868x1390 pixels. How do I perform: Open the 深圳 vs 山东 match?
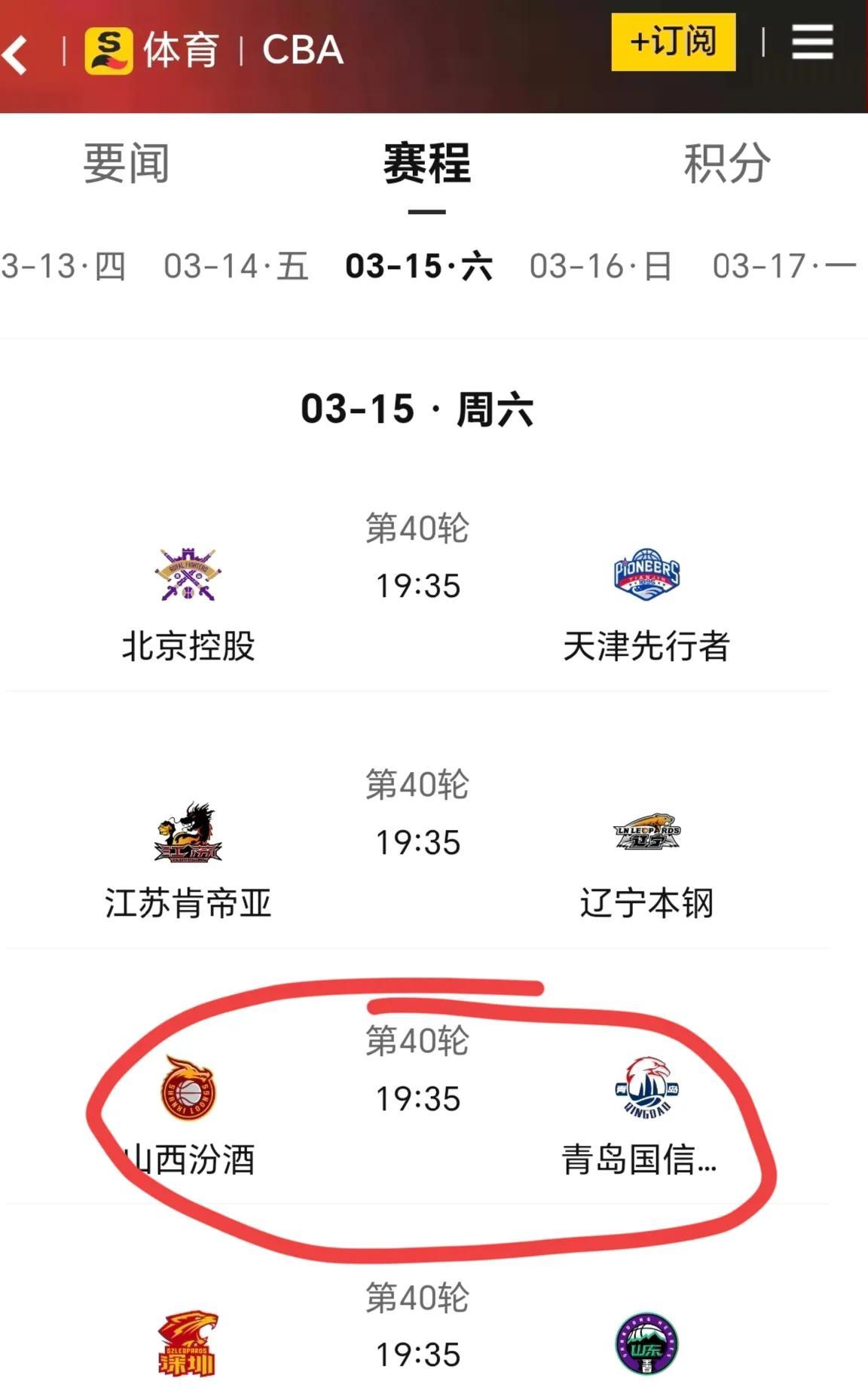click(x=418, y=1327)
